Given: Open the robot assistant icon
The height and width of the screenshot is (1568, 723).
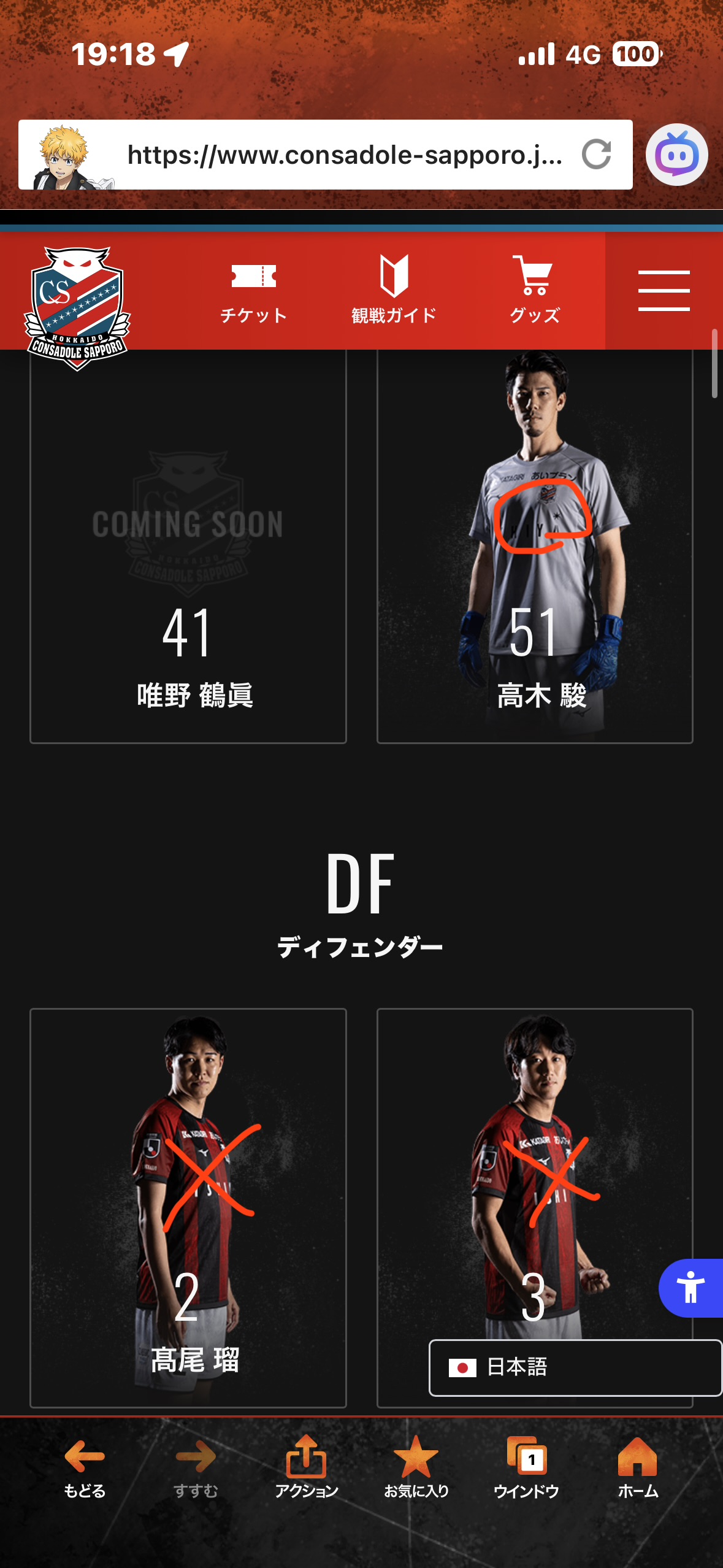Looking at the screenshot, I should pos(676,155).
